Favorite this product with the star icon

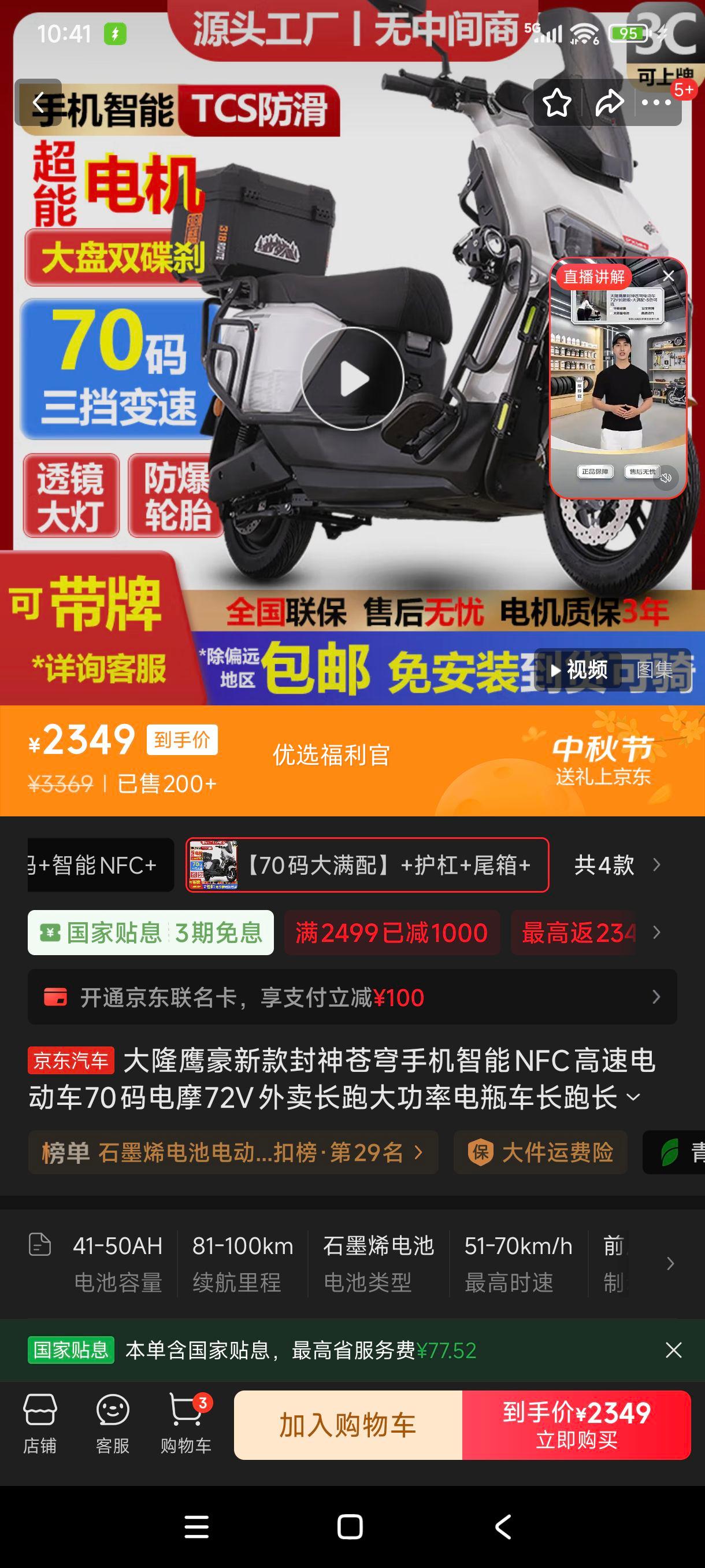click(556, 102)
